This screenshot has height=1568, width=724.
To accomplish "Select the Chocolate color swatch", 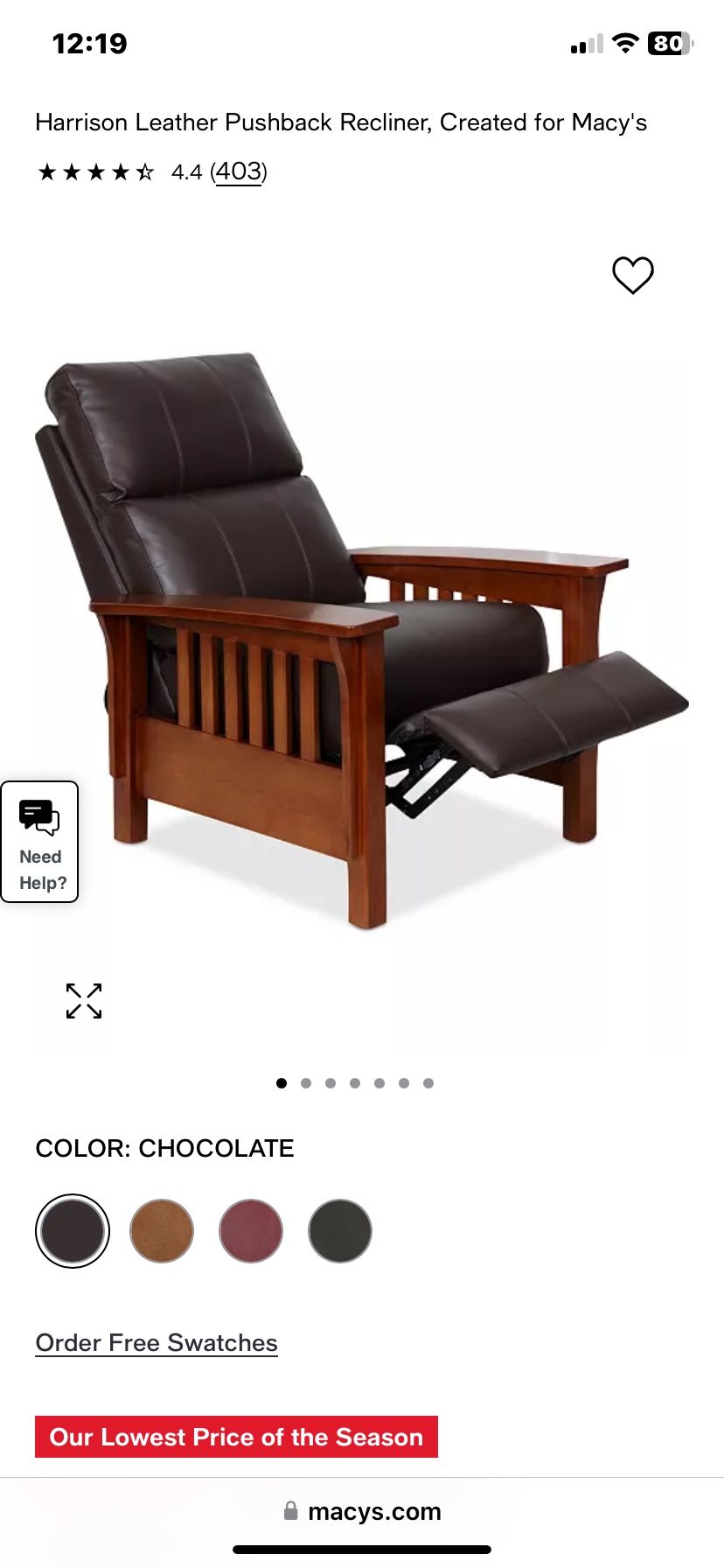I will tap(73, 1231).
